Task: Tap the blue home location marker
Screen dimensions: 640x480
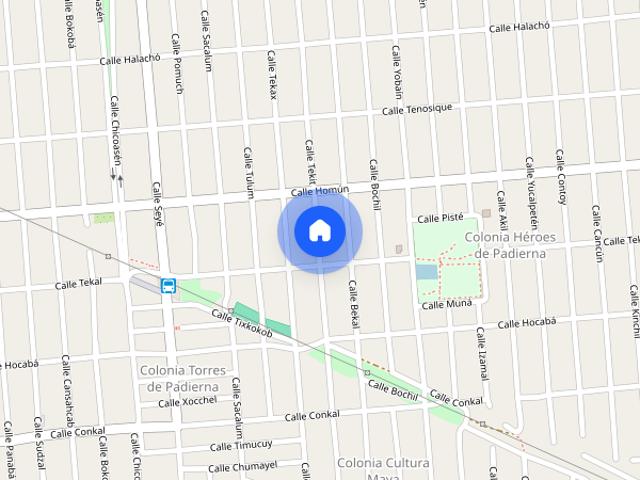Action: pos(320,231)
